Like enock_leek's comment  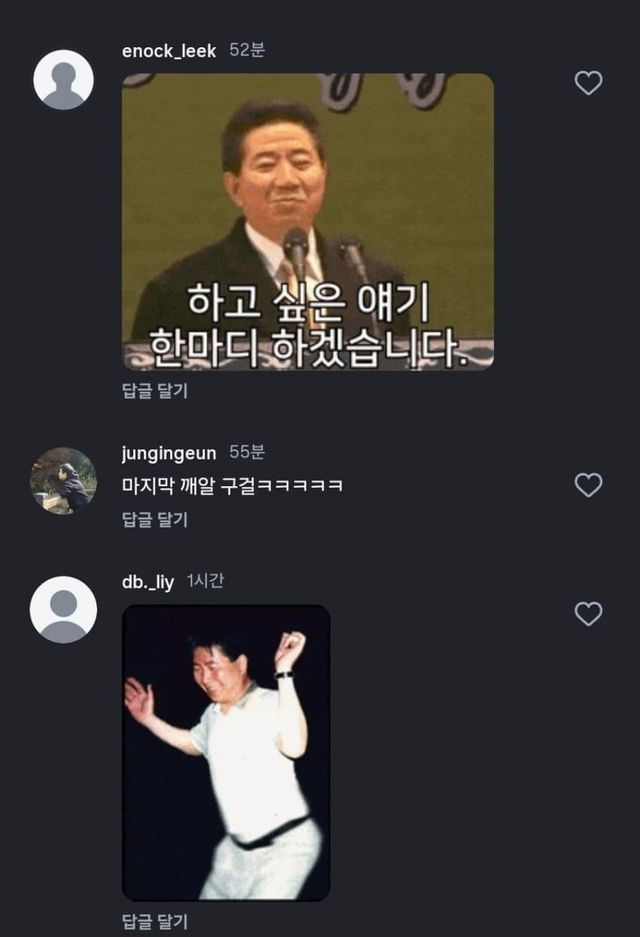[x=588, y=83]
